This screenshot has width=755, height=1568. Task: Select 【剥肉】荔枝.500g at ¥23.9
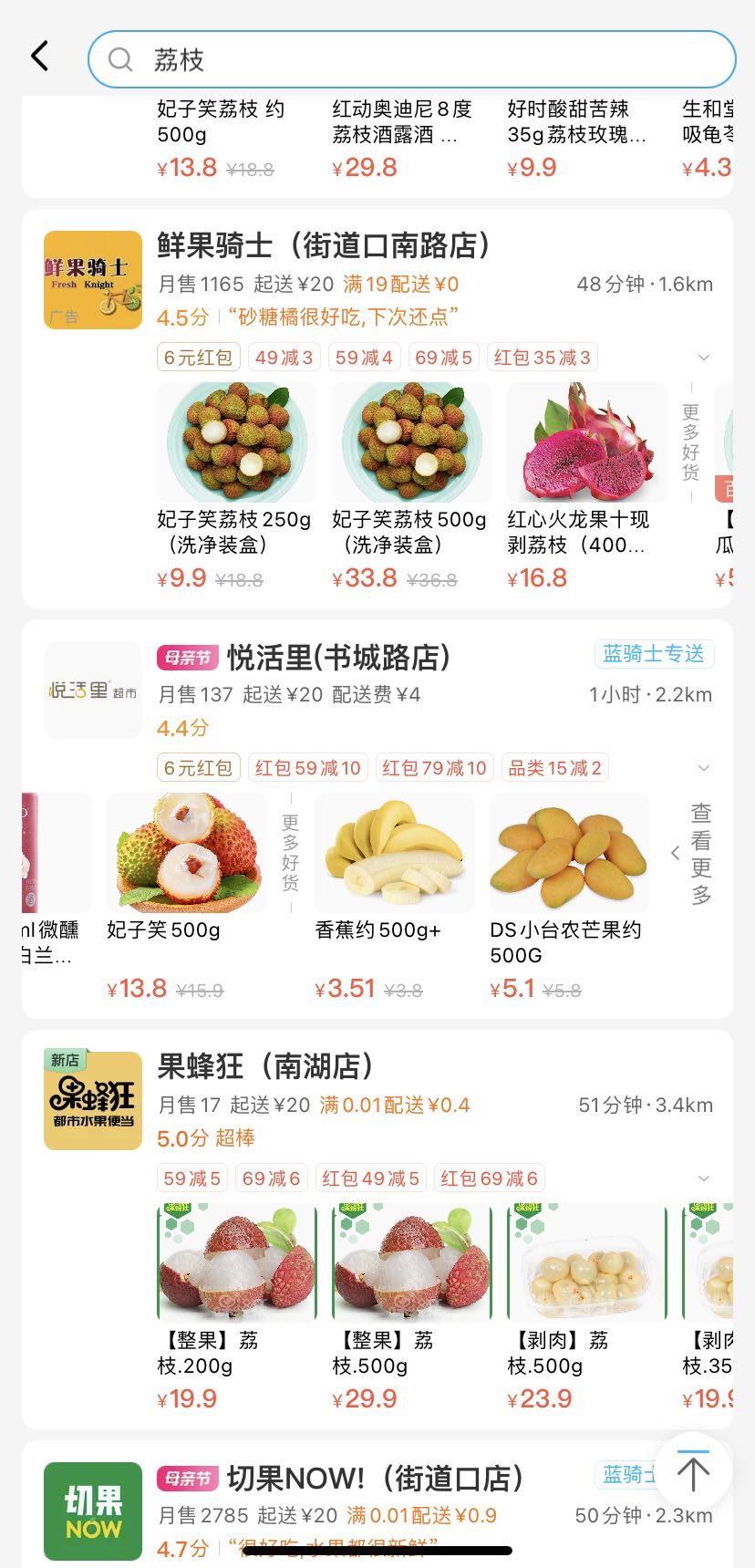click(x=586, y=1264)
